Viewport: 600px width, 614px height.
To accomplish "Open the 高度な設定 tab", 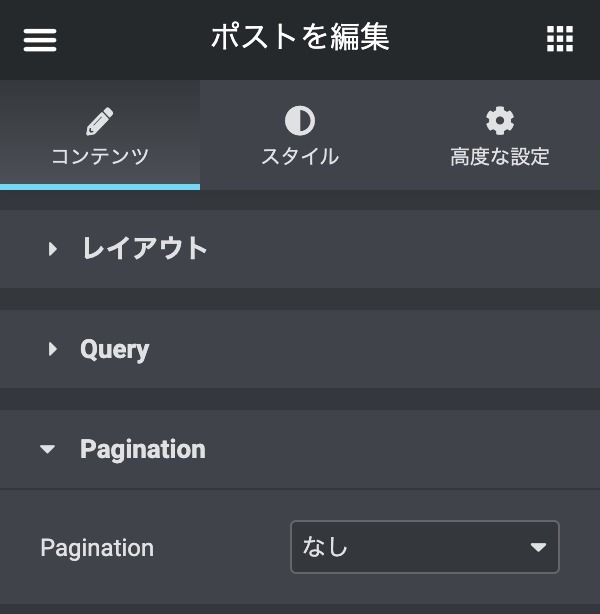I will [x=500, y=136].
